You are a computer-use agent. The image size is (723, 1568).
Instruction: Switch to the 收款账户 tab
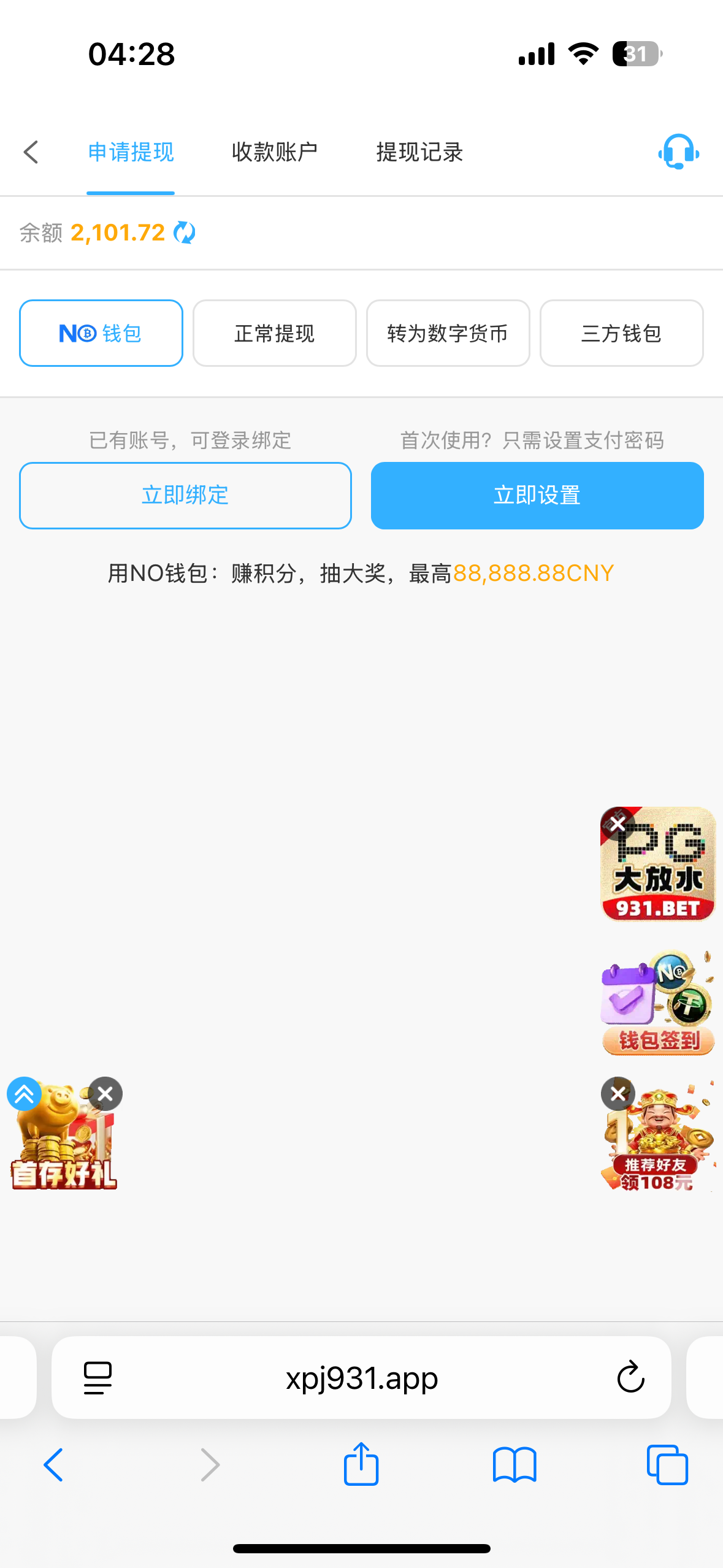(274, 152)
